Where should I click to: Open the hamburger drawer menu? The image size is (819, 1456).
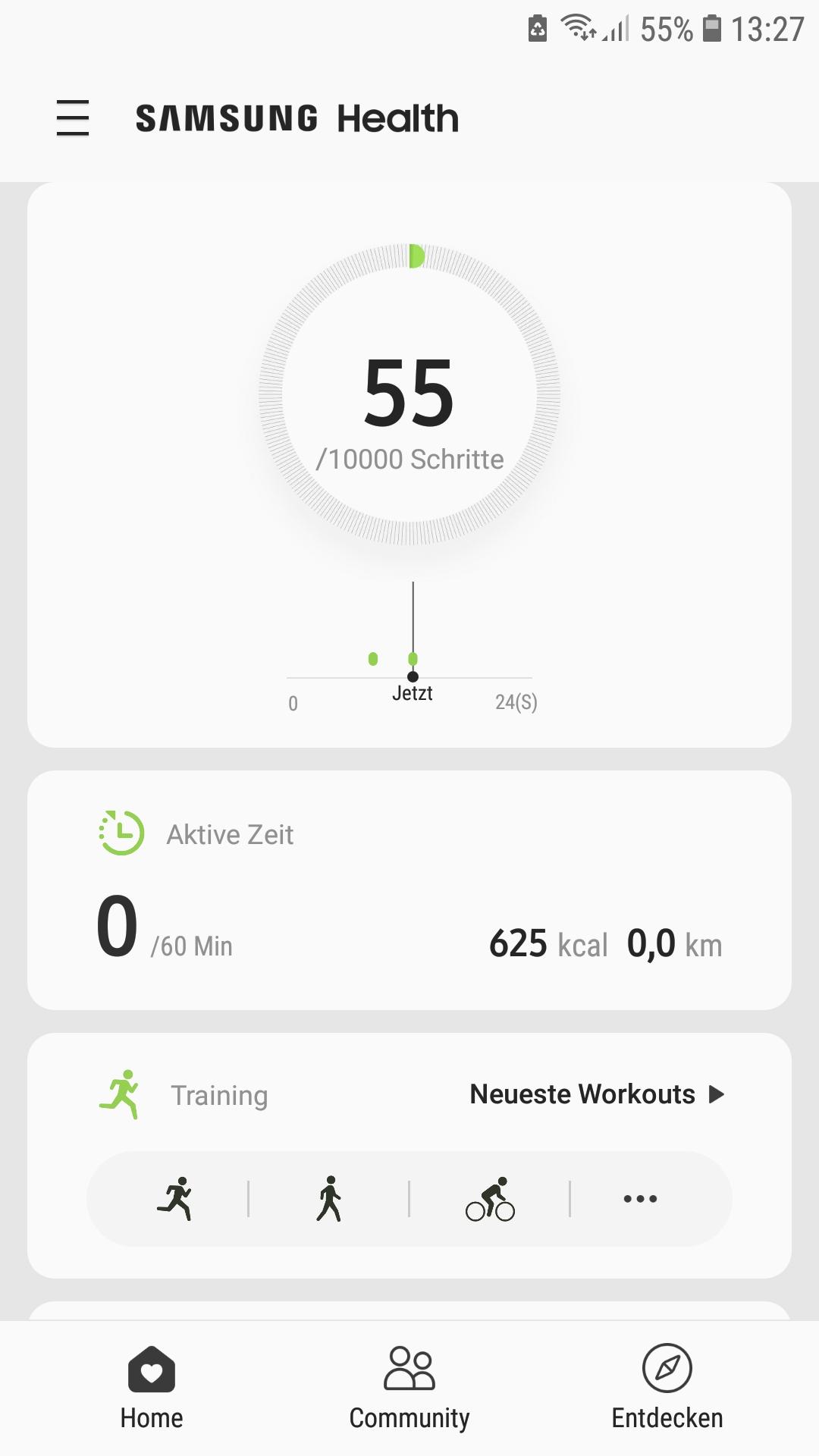pos(73,118)
